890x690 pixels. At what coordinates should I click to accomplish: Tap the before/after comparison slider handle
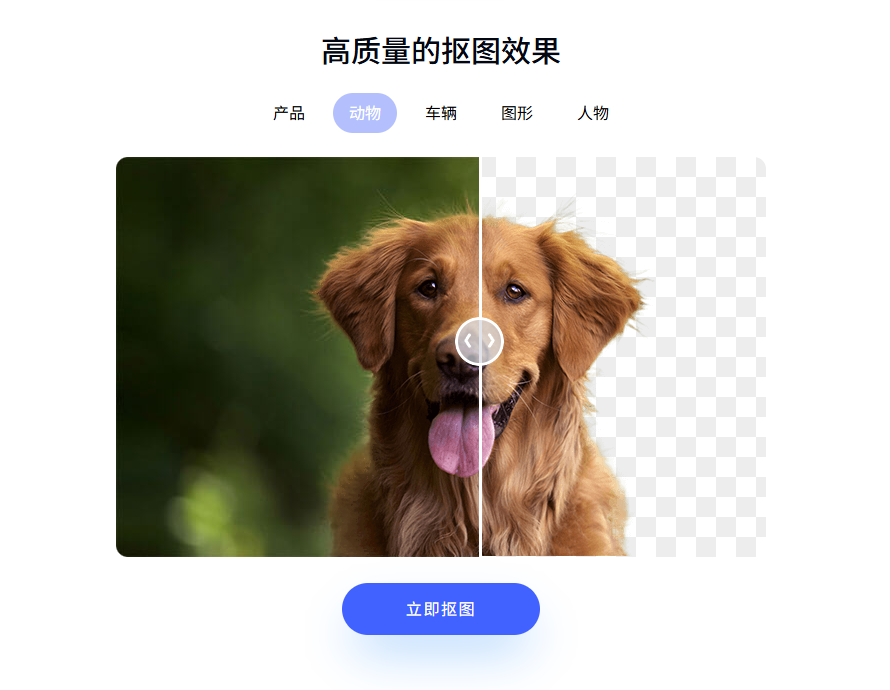(x=480, y=341)
